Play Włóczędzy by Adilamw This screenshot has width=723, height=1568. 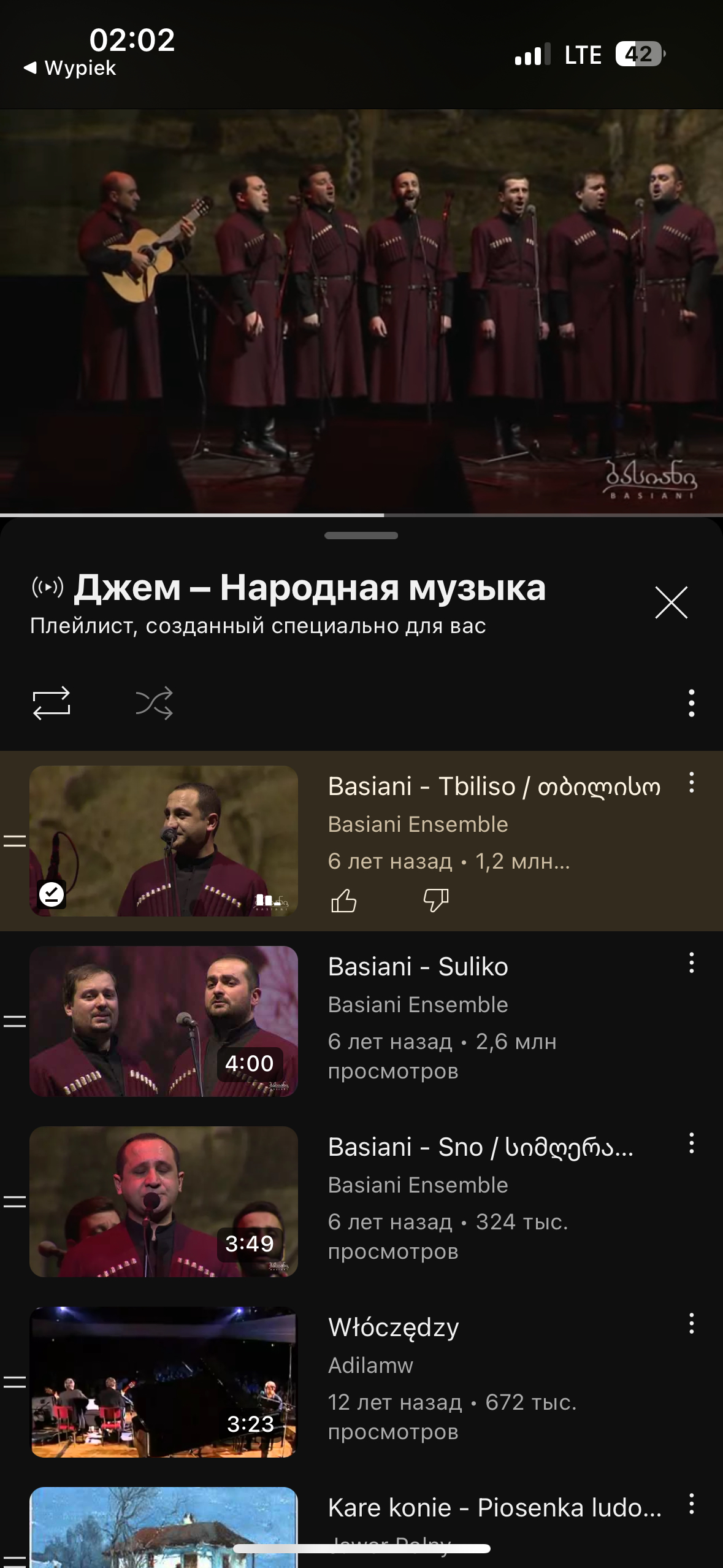(x=164, y=1382)
